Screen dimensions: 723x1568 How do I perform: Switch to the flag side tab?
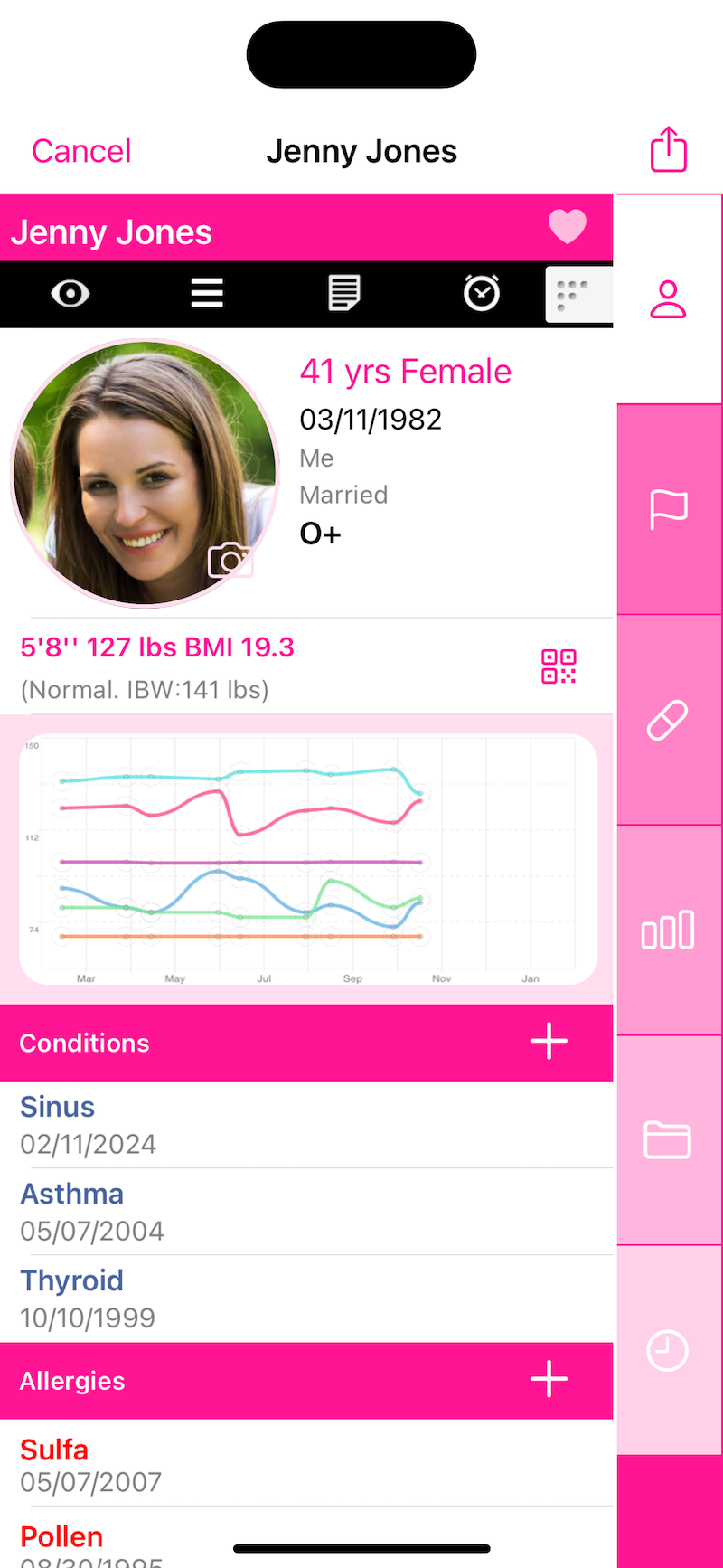click(669, 509)
